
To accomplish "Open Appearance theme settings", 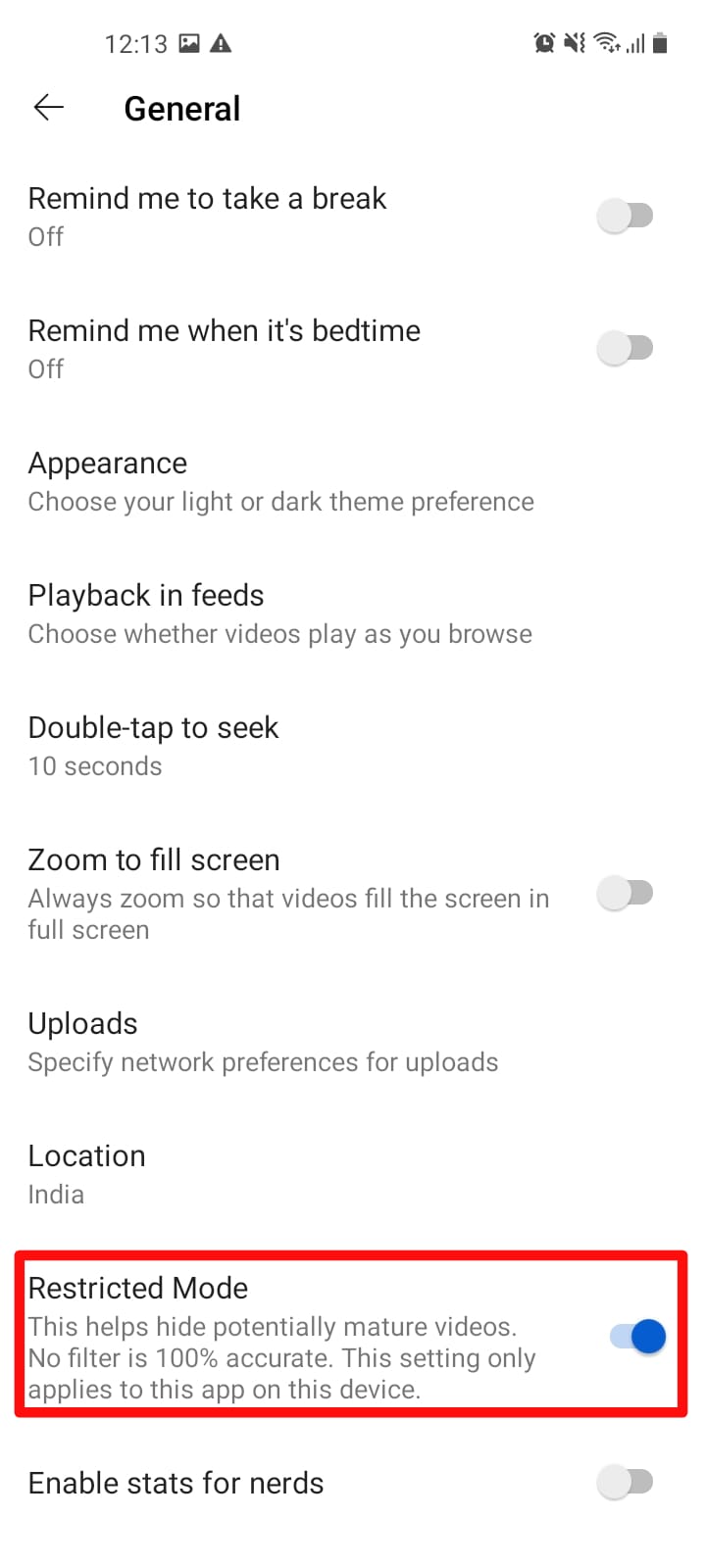I will (280, 481).
